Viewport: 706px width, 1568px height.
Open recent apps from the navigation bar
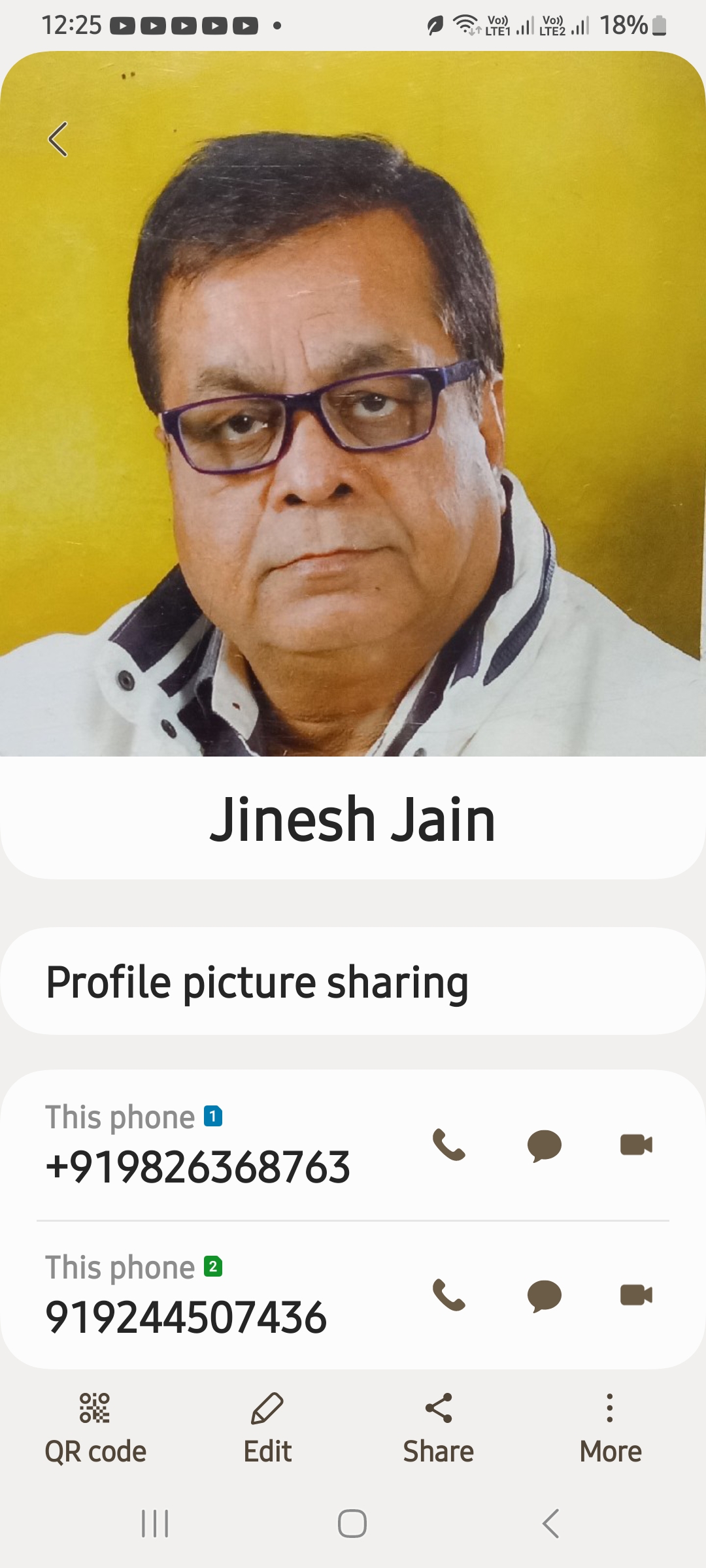(x=155, y=1524)
